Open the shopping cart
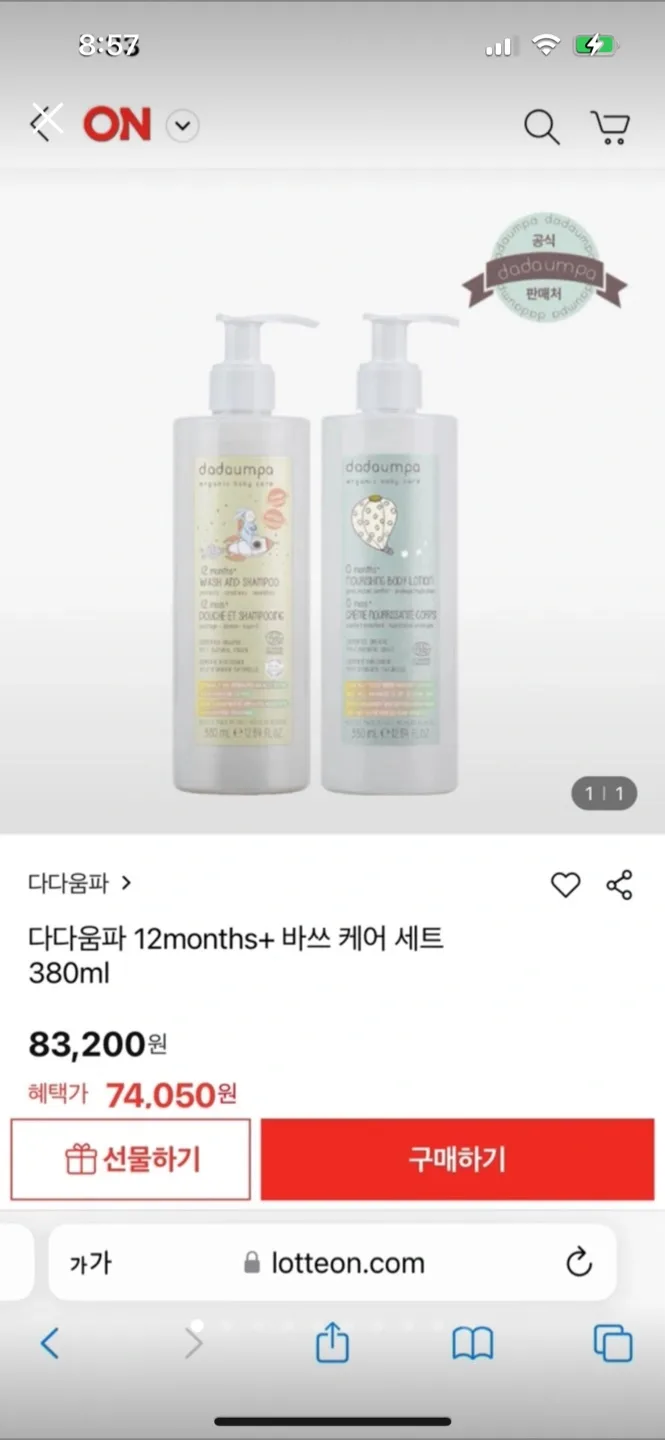665x1440 pixels. pos(610,127)
